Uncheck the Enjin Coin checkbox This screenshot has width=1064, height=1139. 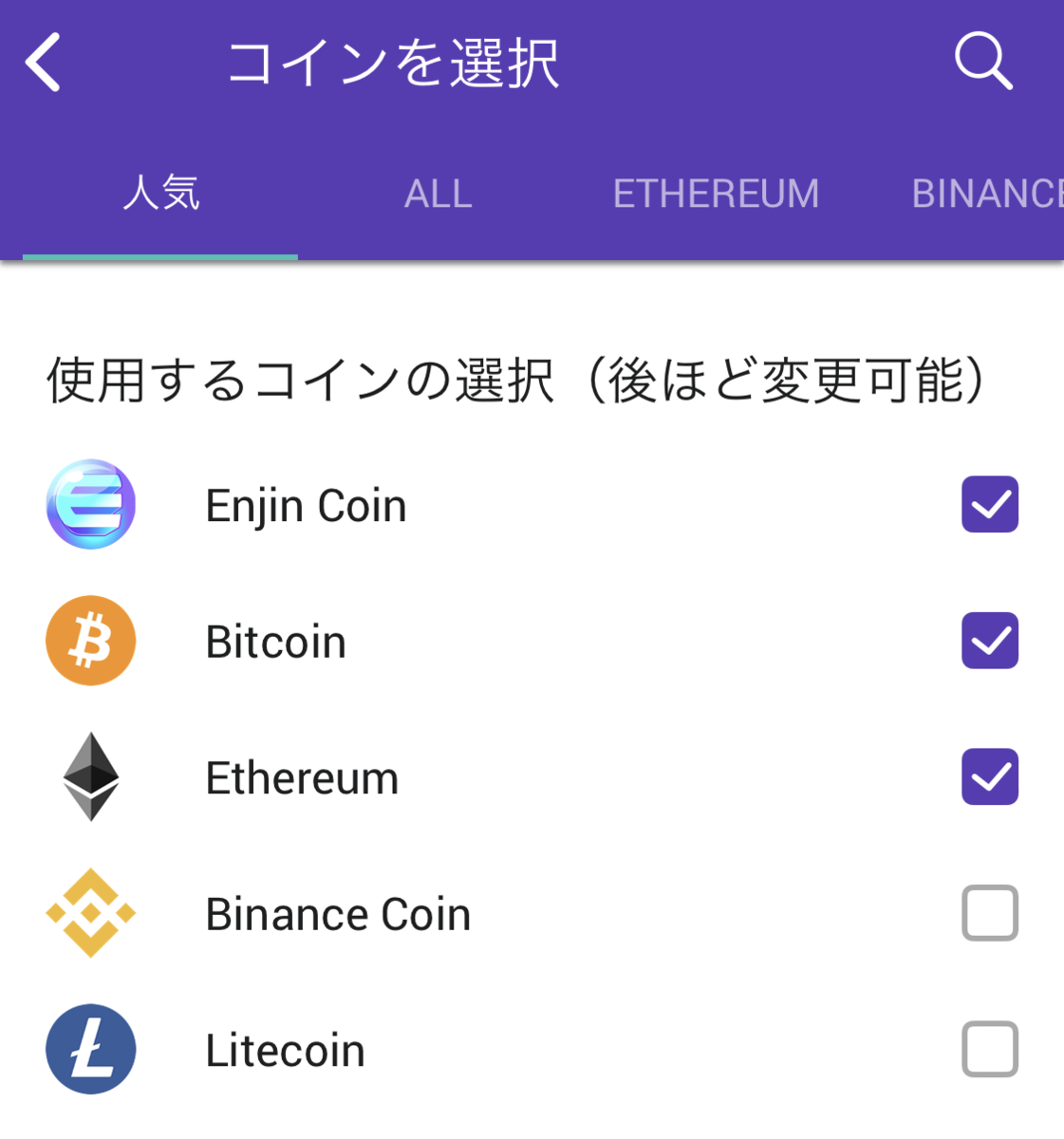989,504
